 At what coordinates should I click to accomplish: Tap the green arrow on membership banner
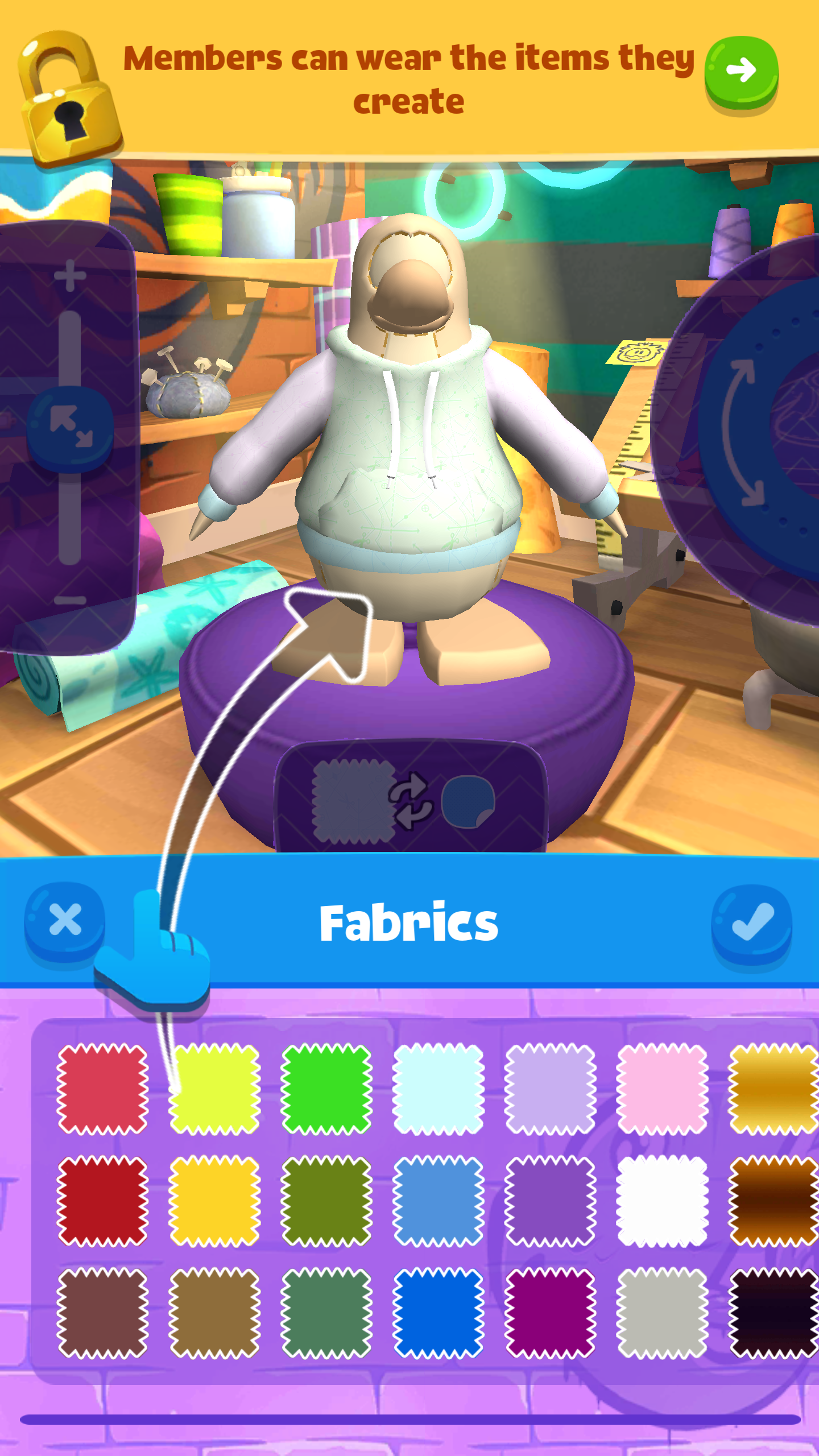click(x=741, y=71)
